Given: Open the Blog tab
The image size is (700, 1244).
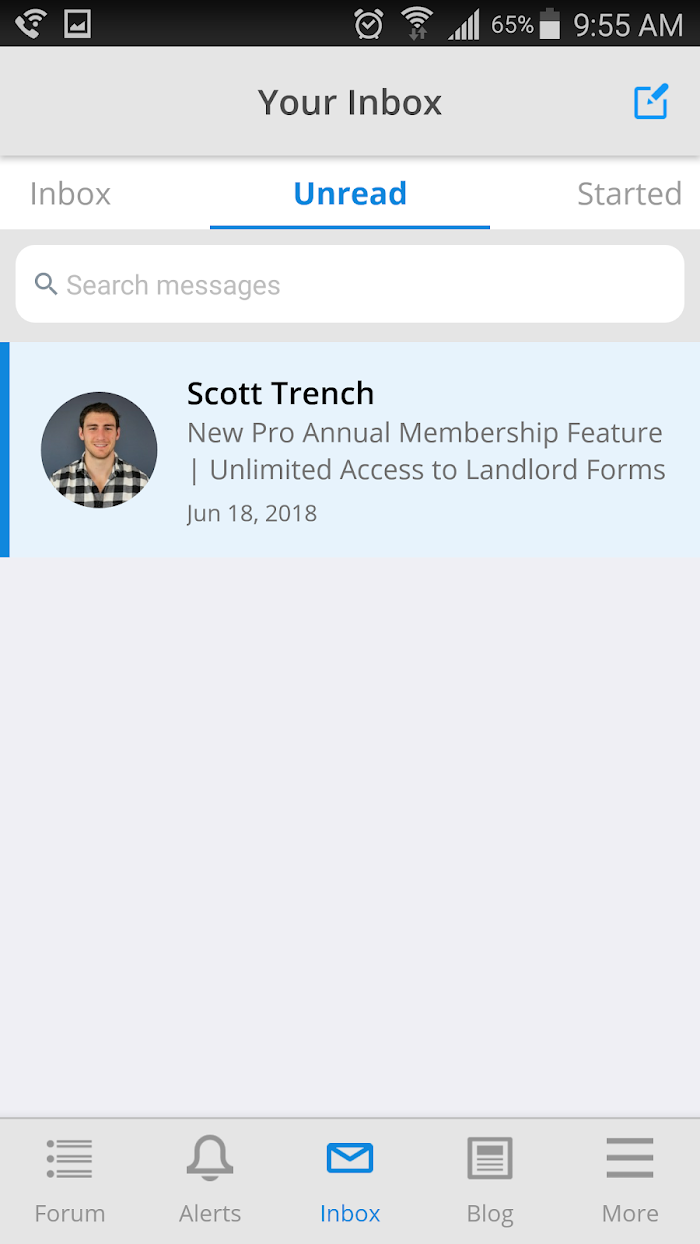Looking at the screenshot, I should coord(490,1181).
